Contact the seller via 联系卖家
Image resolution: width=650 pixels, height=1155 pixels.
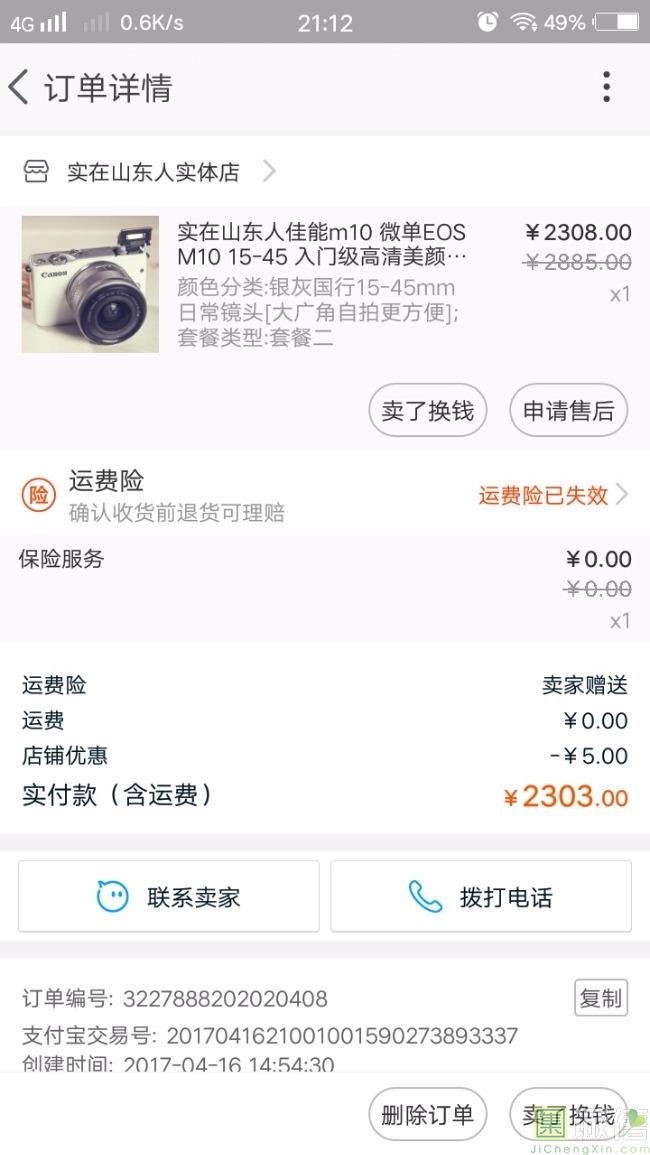coord(169,896)
